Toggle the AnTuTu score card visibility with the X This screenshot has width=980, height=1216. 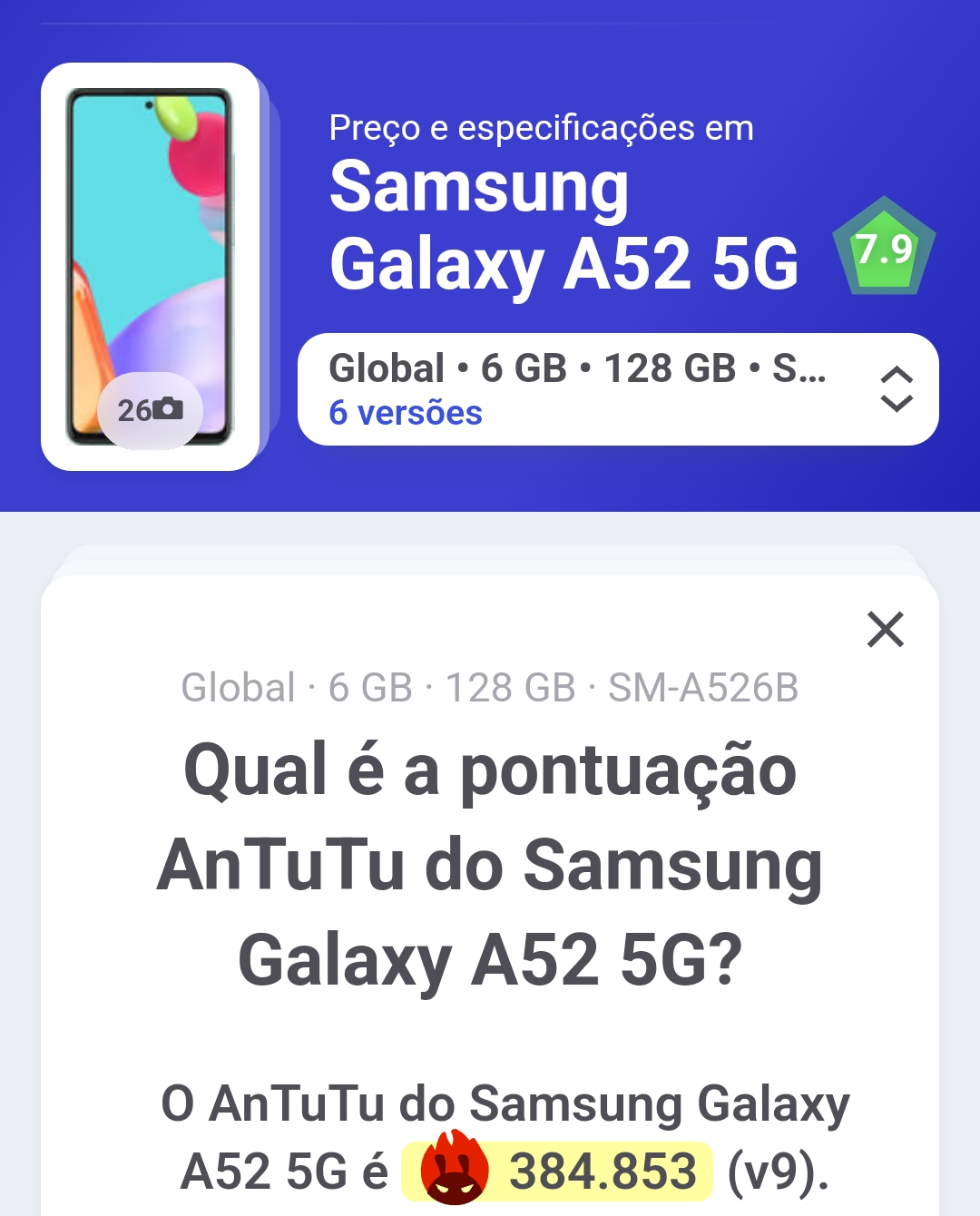click(886, 628)
